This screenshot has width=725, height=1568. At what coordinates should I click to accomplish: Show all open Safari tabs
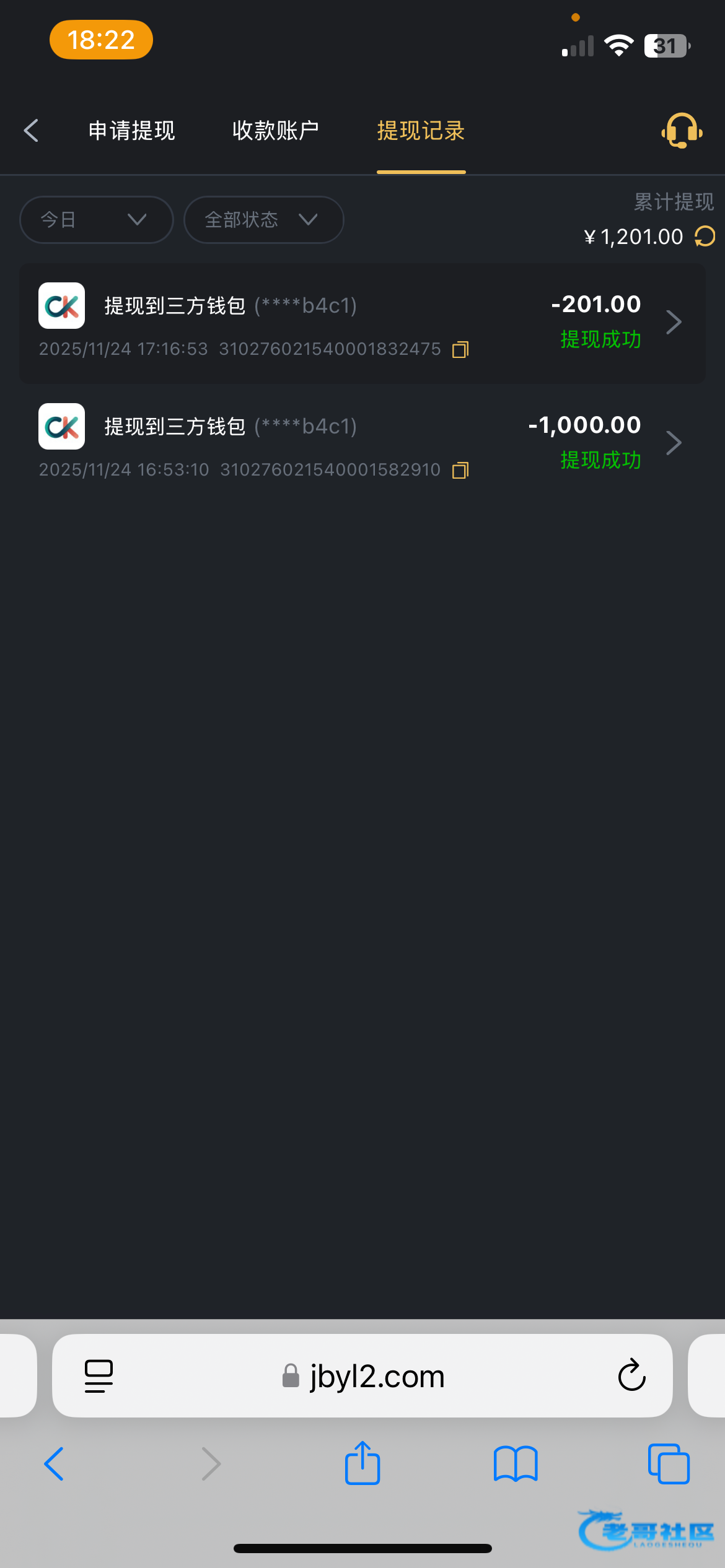(x=669, y=1464)
